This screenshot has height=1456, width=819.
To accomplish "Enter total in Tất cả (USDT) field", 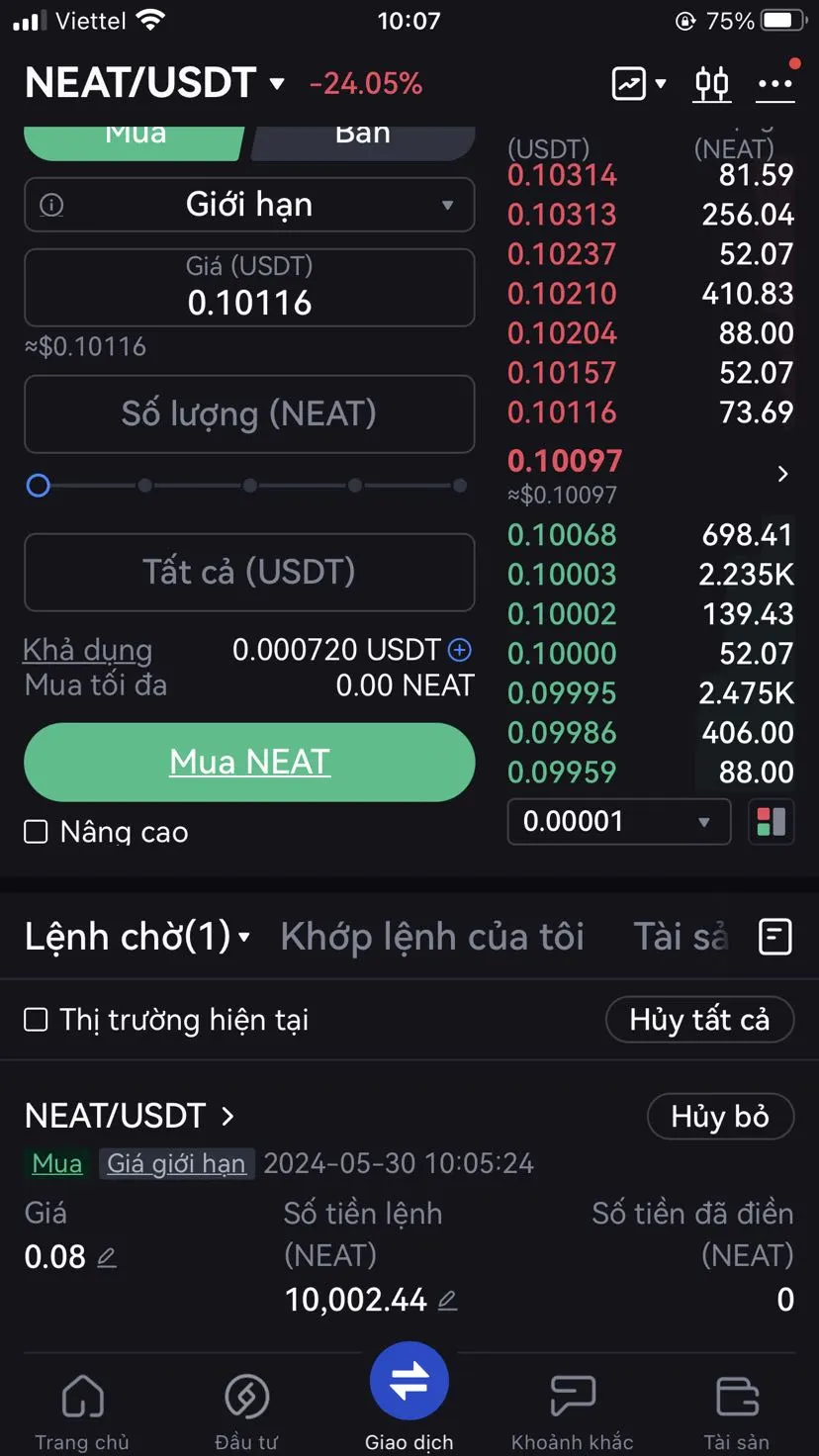I will [x=249, y=572].
